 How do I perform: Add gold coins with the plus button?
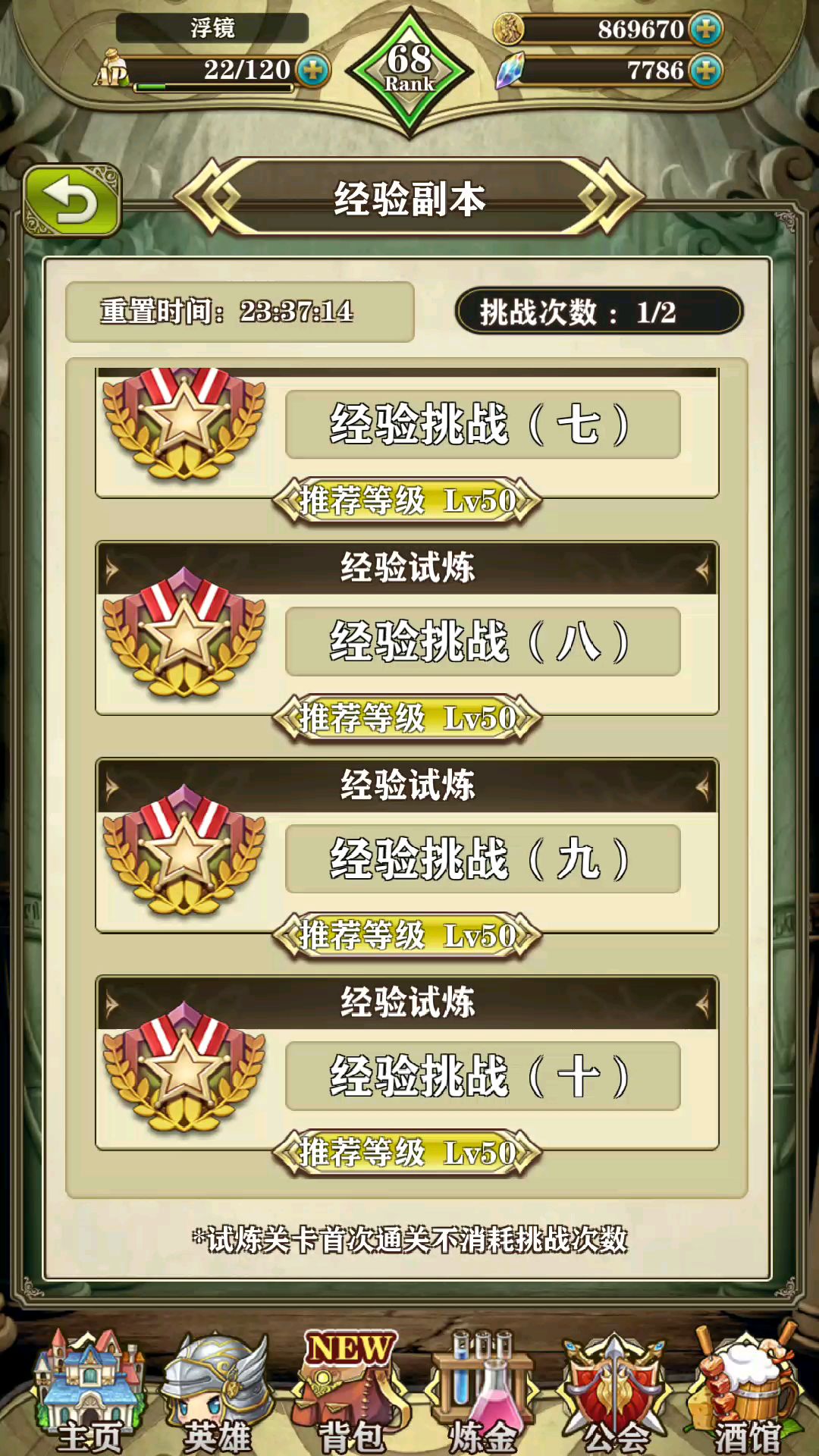pos(706,30)
